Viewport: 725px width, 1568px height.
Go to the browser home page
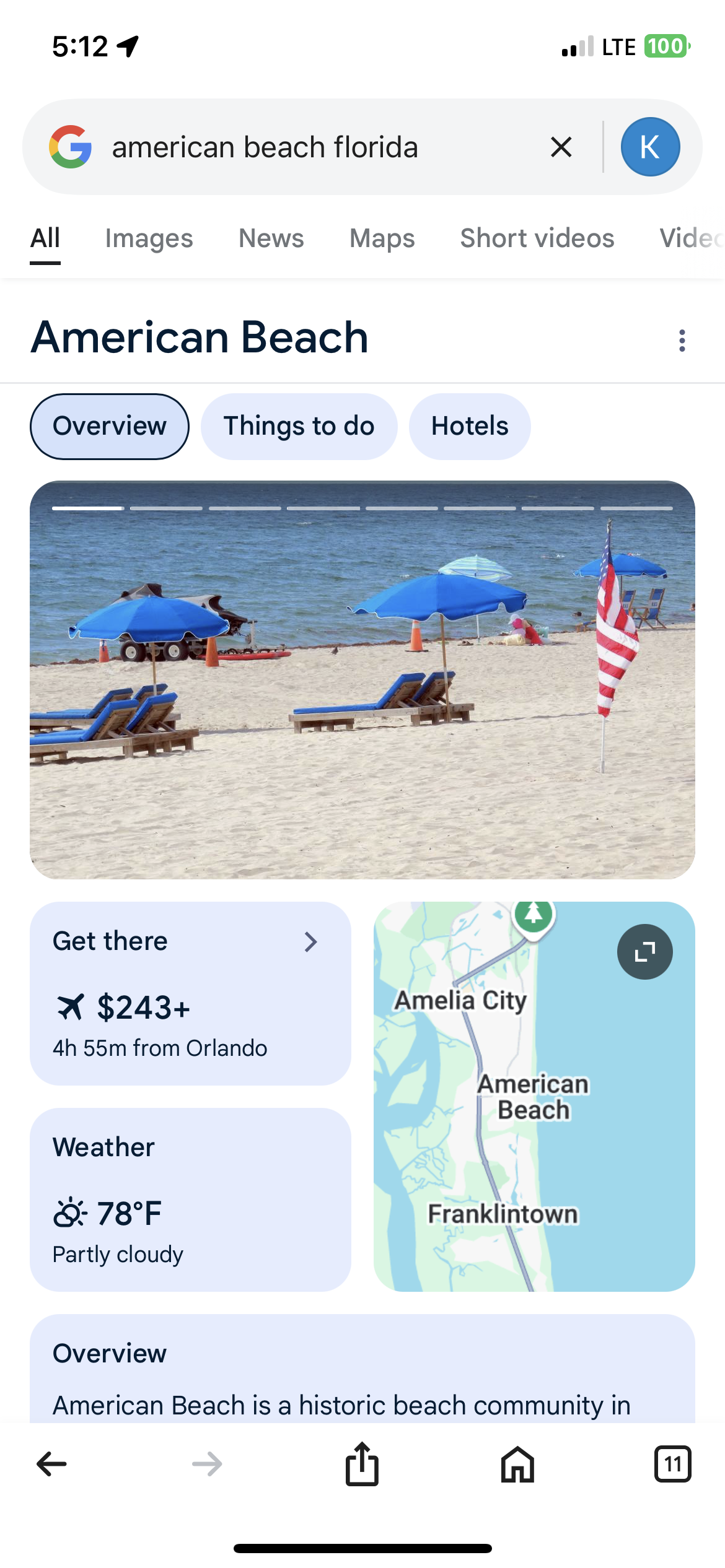tap(517, 1464)
